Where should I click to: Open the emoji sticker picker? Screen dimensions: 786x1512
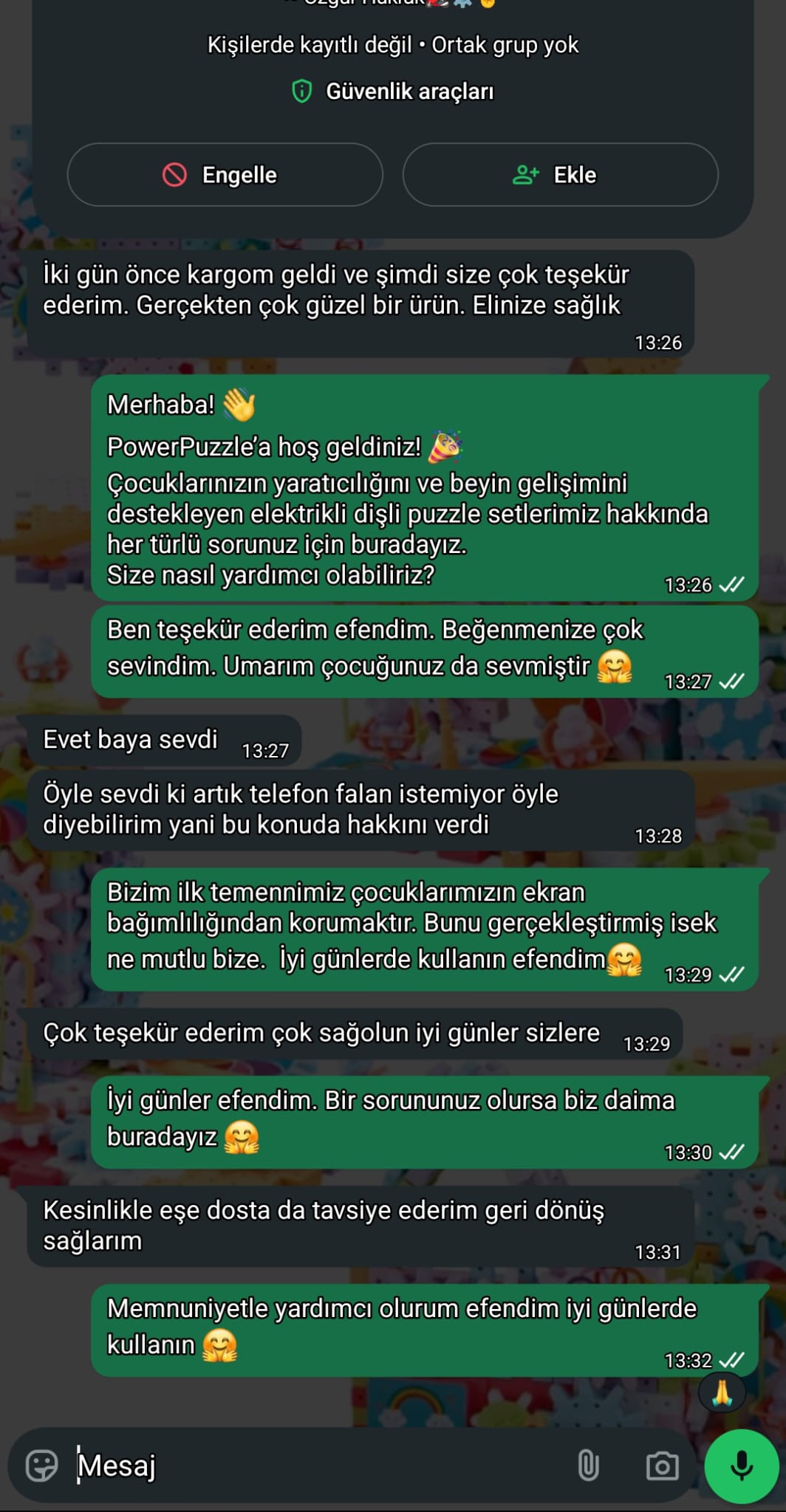click(41, 1465)
